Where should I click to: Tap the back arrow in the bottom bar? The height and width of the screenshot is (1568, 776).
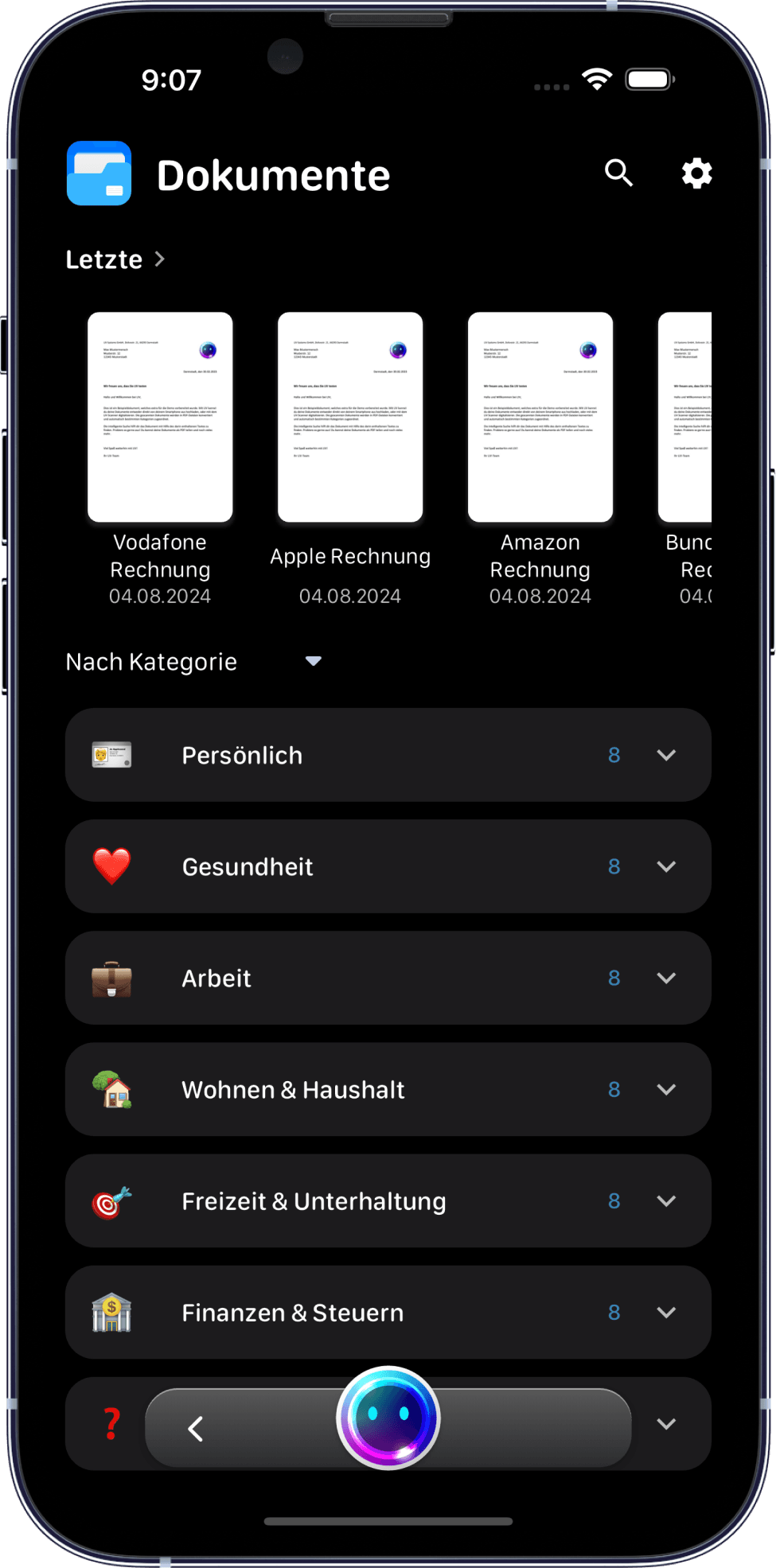[x=196, y=1429]
